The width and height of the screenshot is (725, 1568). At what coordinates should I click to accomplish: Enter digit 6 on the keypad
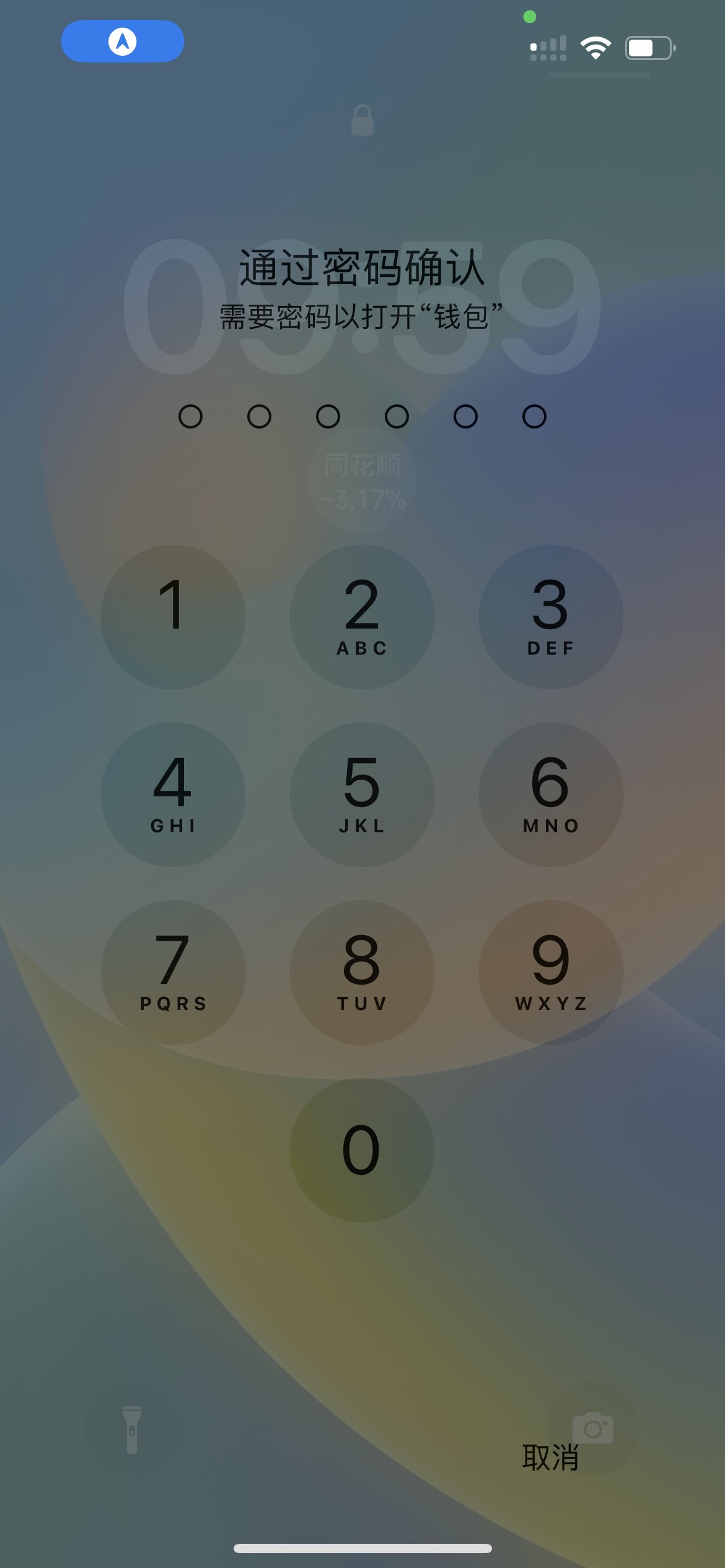(550, 795)
